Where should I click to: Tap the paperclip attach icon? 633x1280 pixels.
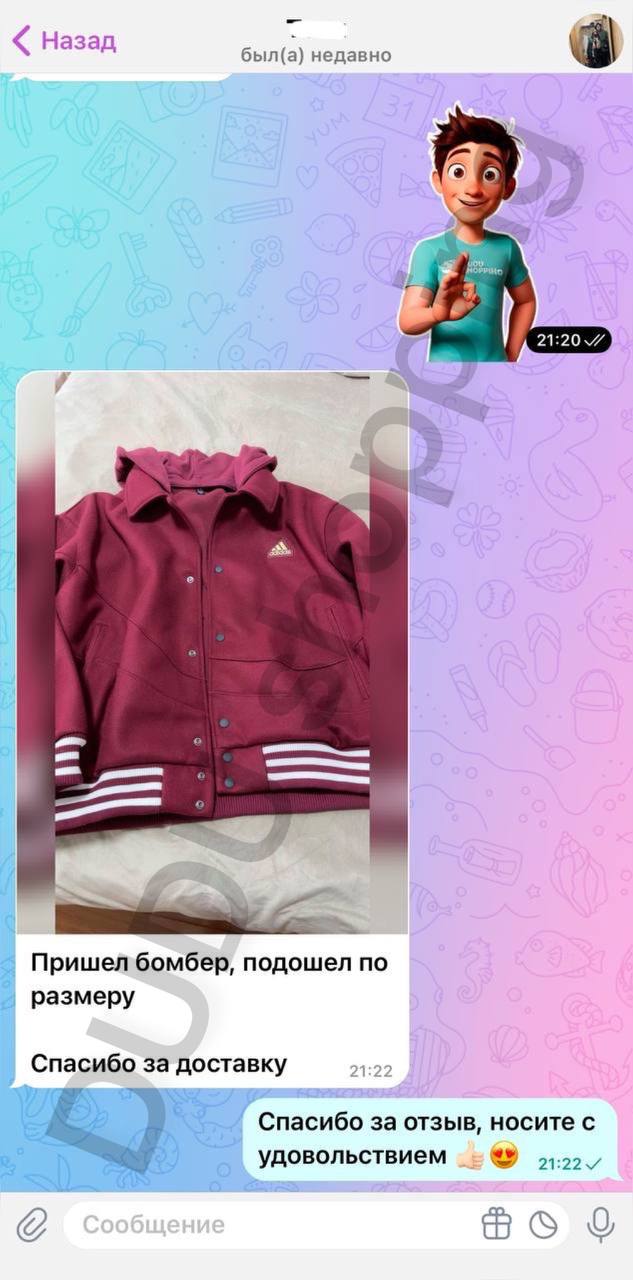(33, 1224)
